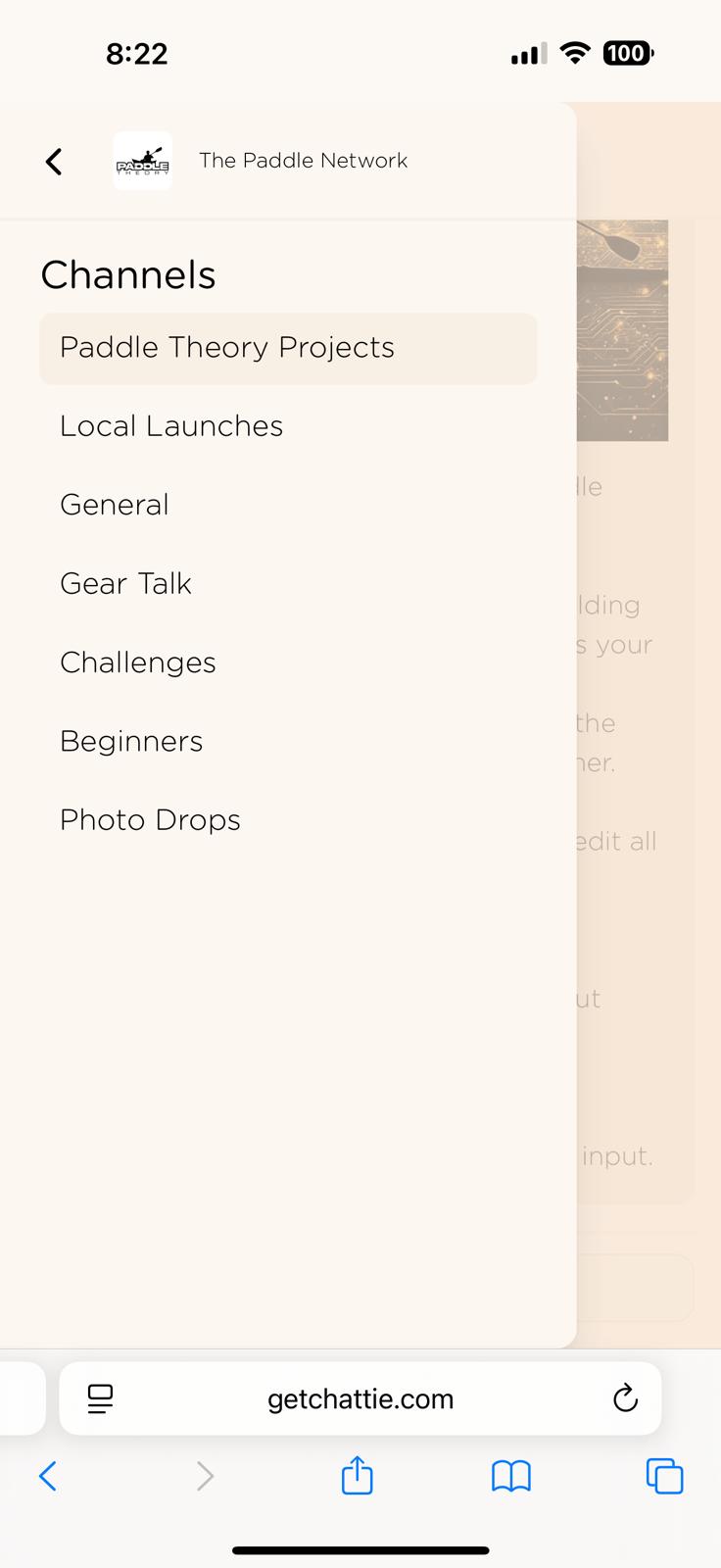Switch to the Challenges channel
Screen dimensions: 721x1568
tap(138, 662)
